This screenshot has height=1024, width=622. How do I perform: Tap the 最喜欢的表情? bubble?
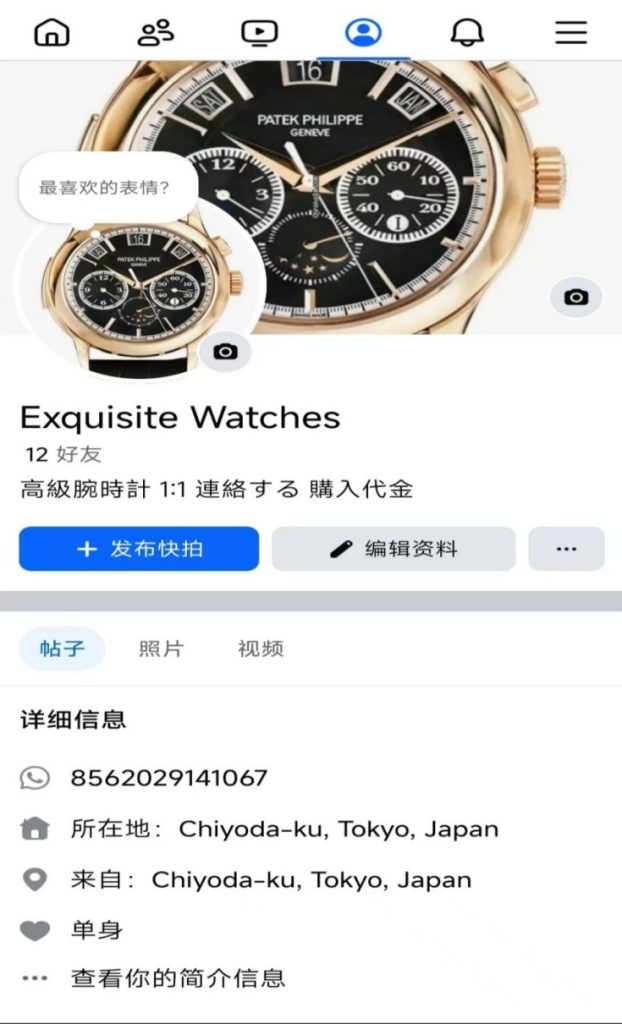[x=104, y=187]
